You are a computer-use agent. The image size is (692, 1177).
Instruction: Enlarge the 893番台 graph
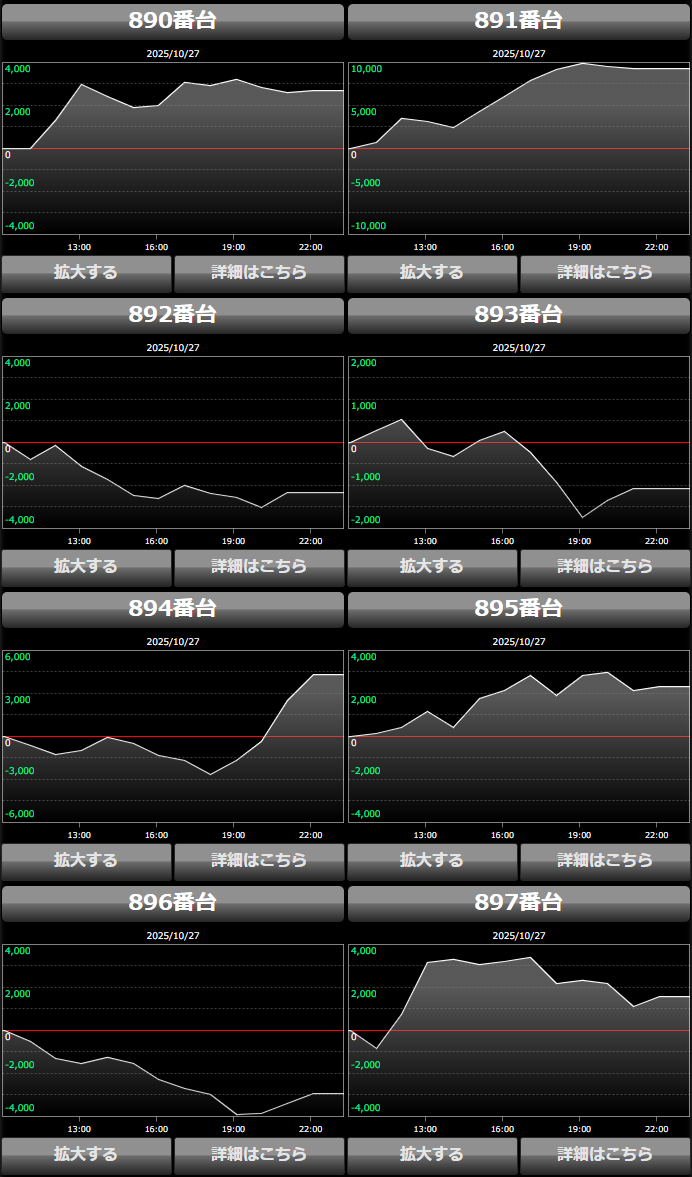pos(432,566)
